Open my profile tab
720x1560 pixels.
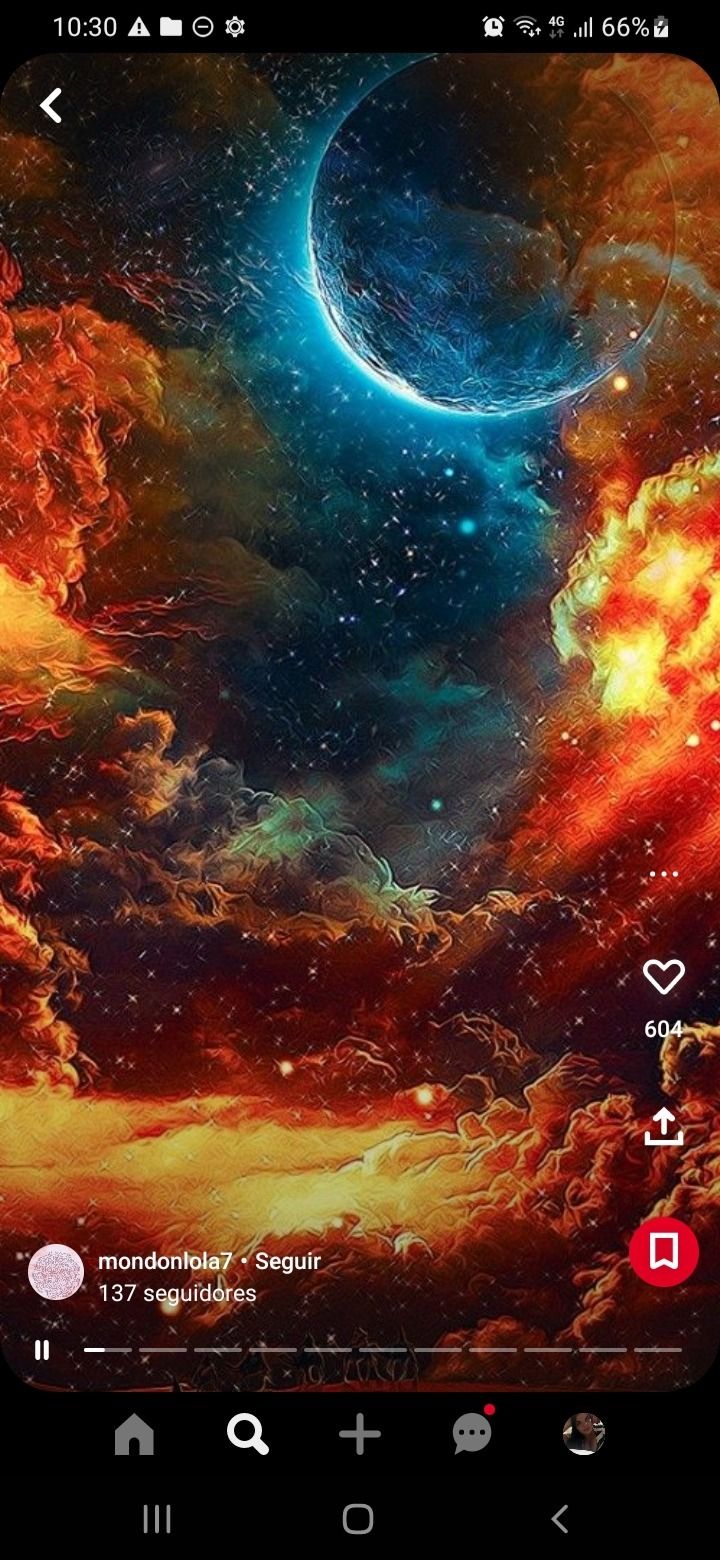point(584,1434)
